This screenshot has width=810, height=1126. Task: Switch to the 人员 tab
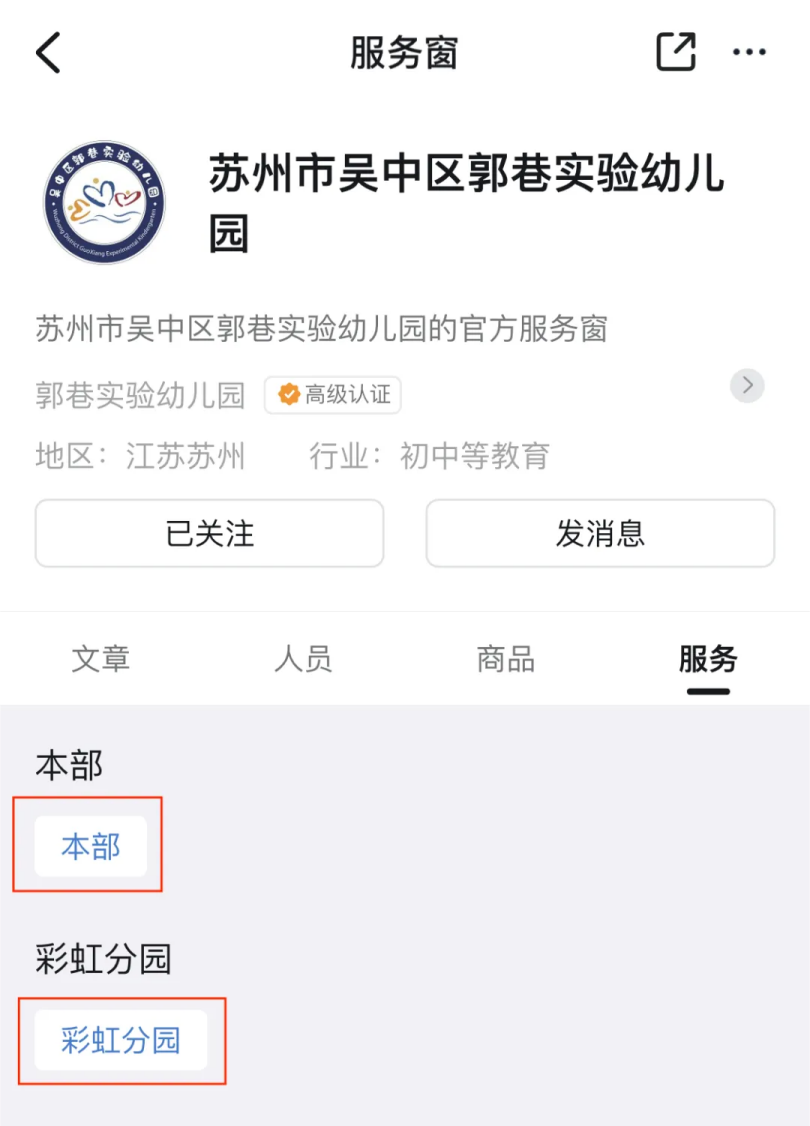pyautogui.click(x=303, y=659)
